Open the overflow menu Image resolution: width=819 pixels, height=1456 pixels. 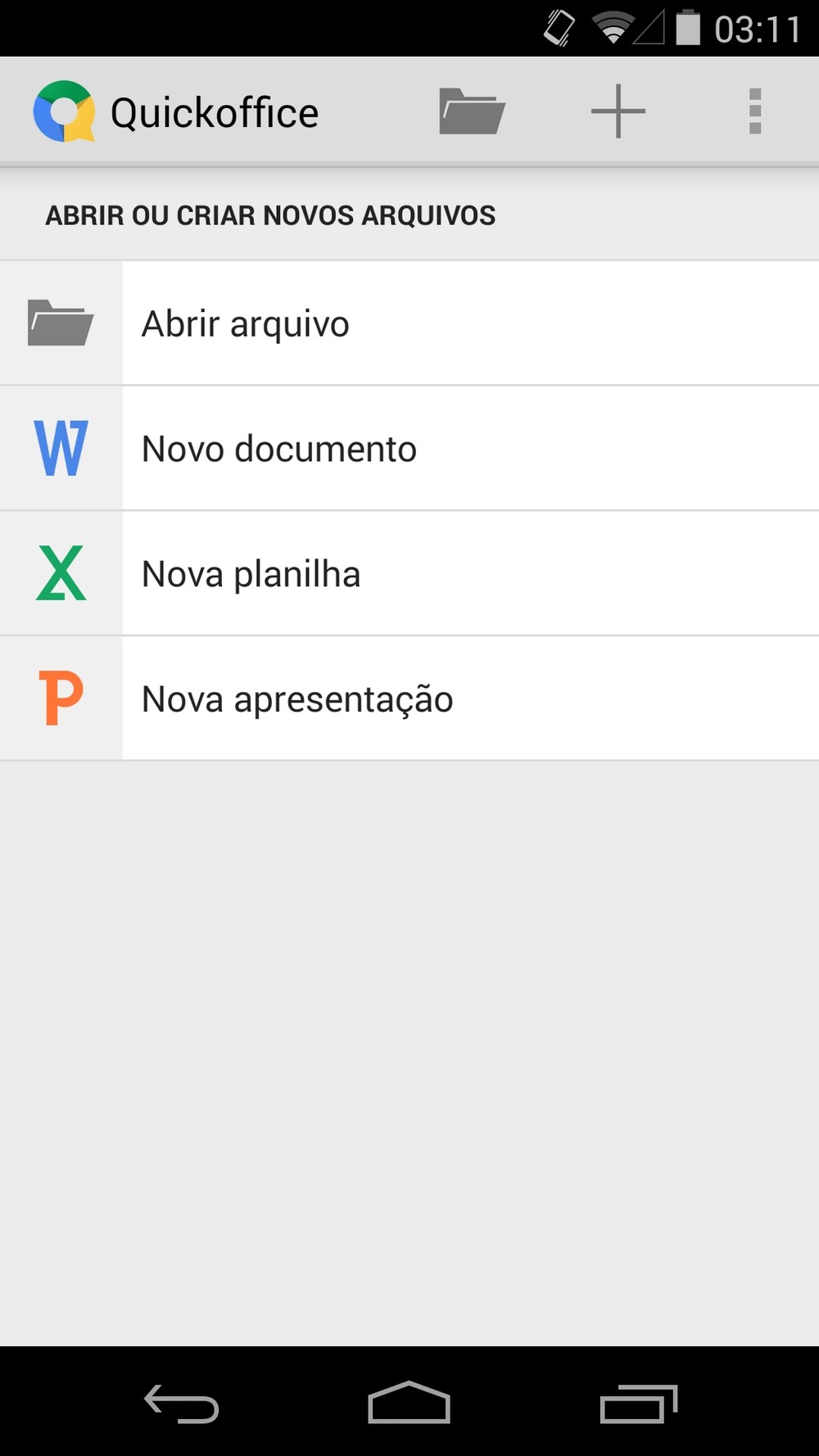pyautogui.click(x=754, y=111)
